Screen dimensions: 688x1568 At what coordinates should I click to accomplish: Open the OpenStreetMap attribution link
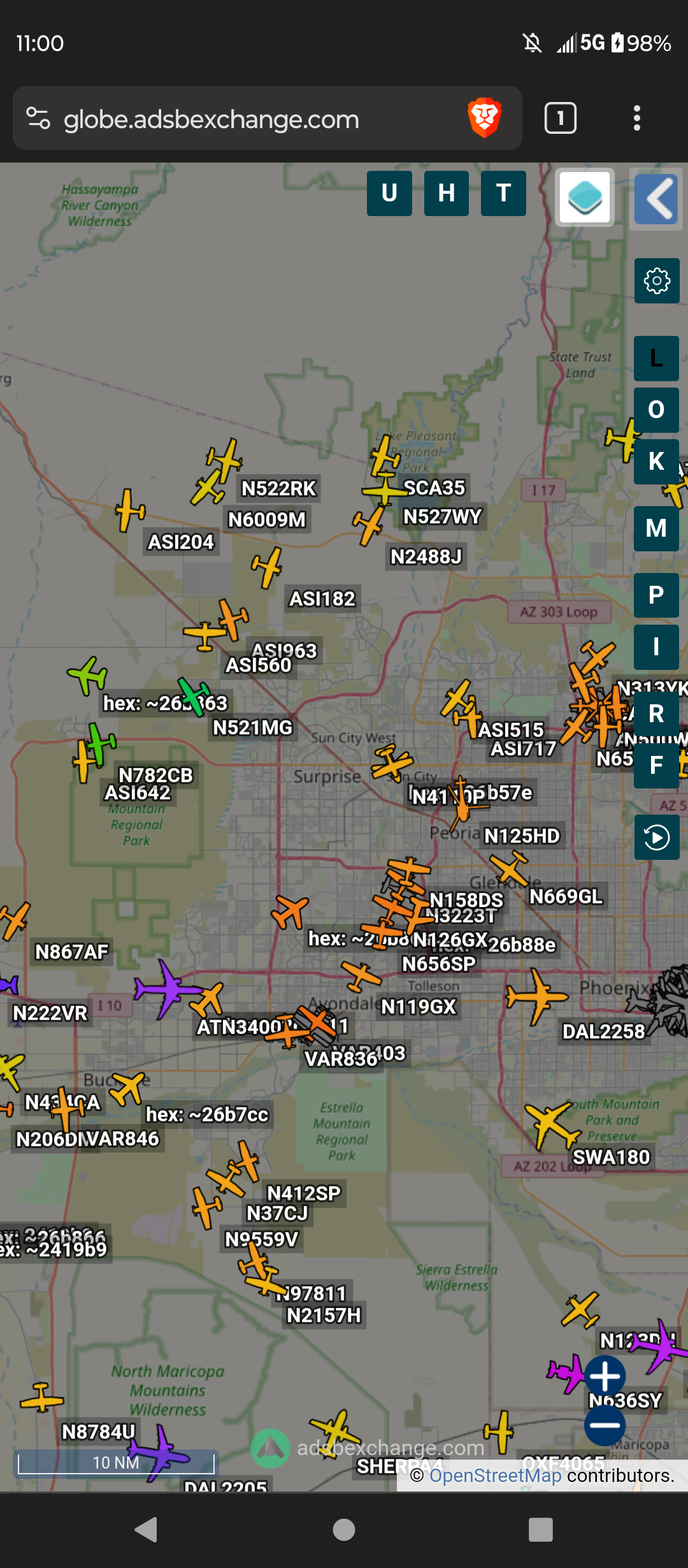495,1476
